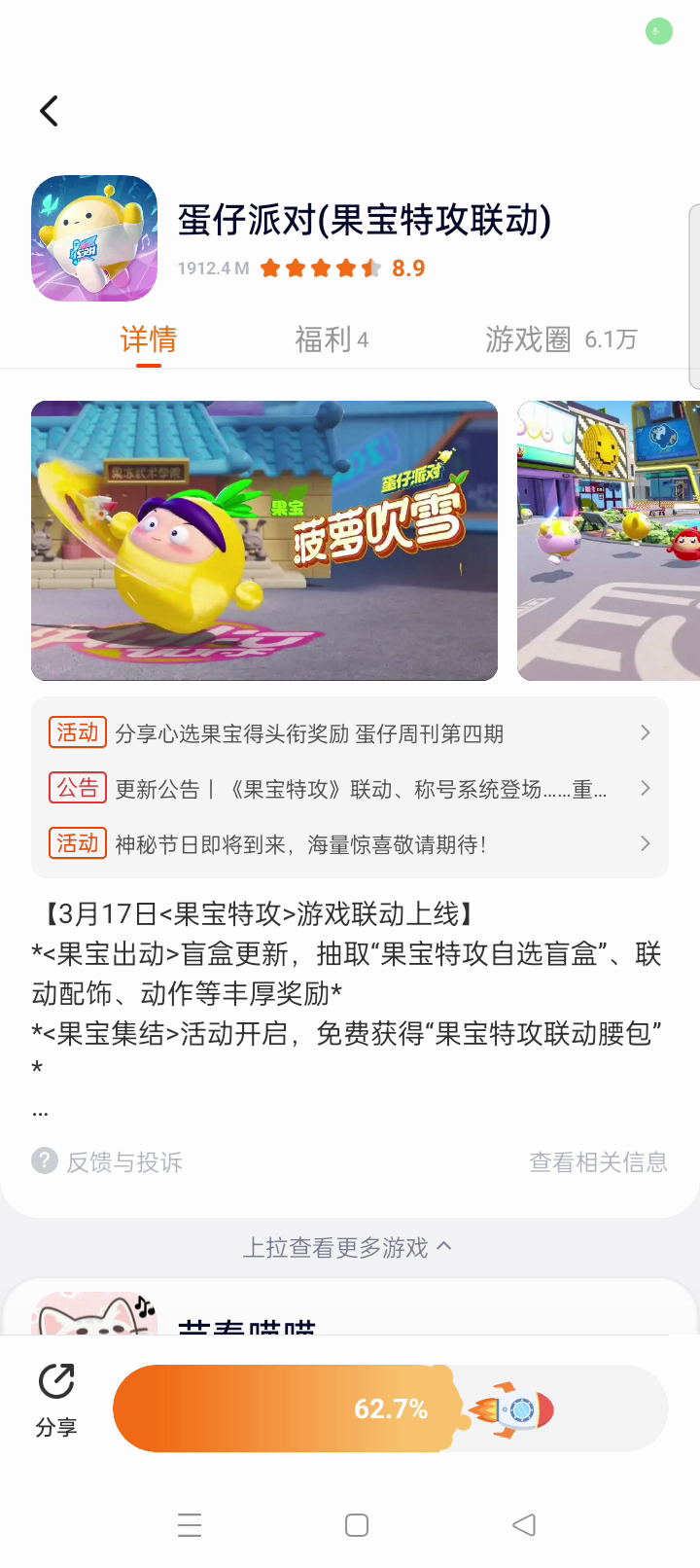Open the 更新公告 announcement row
This screenshot has width=700, height=1568.
[x=350, y=789]
